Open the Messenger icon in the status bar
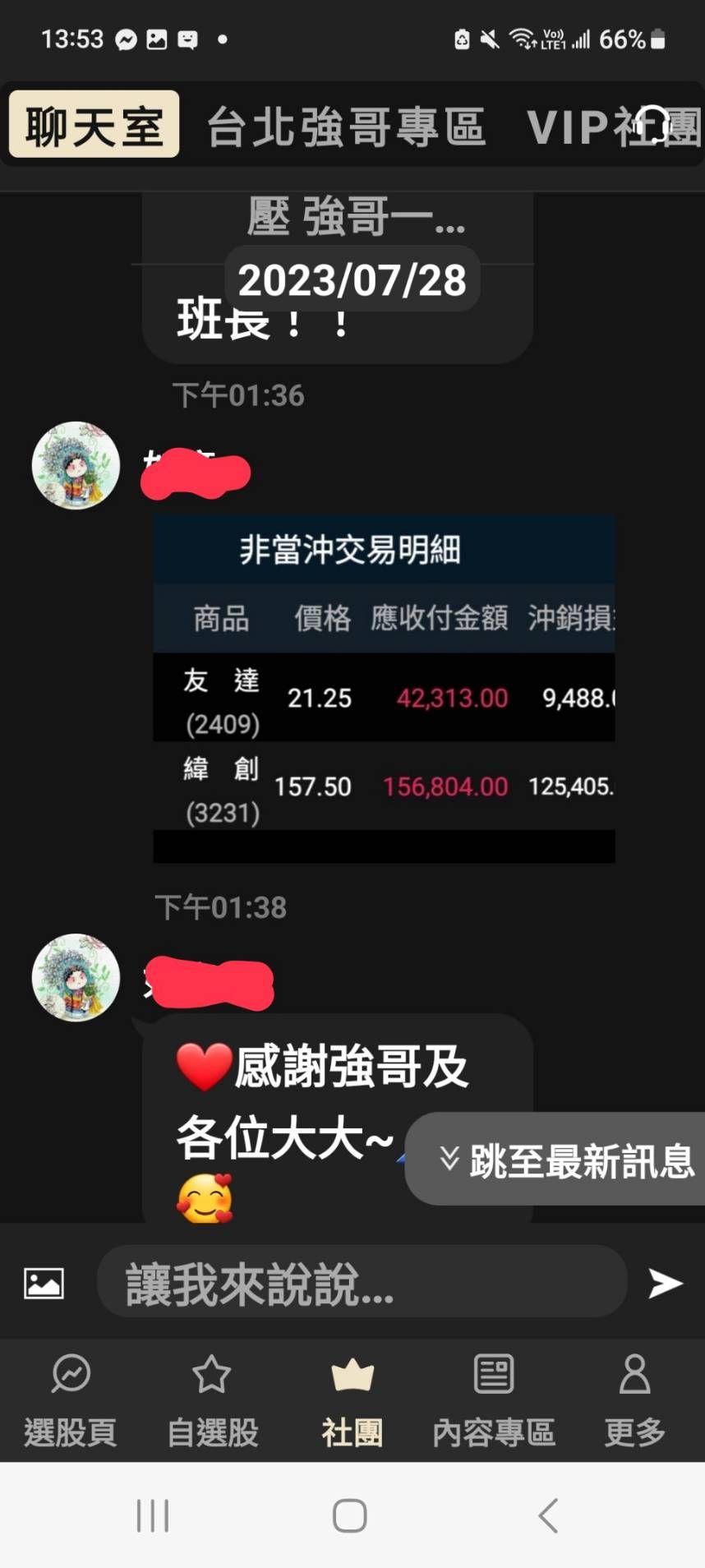Screen dimensions: 705x1568 pos(125,38)
